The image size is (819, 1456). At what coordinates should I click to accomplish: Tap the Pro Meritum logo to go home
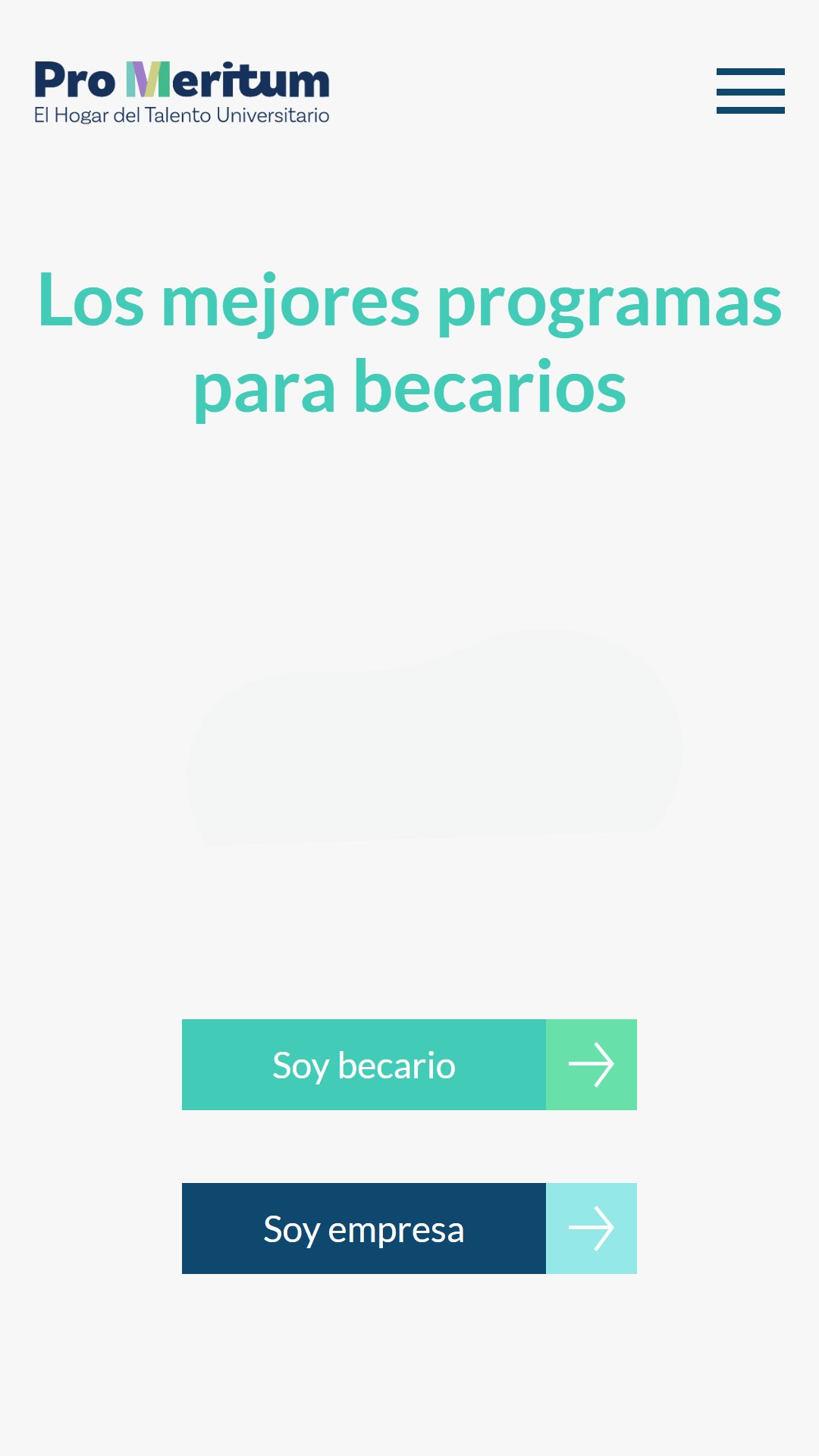click(x=182, y=93)
